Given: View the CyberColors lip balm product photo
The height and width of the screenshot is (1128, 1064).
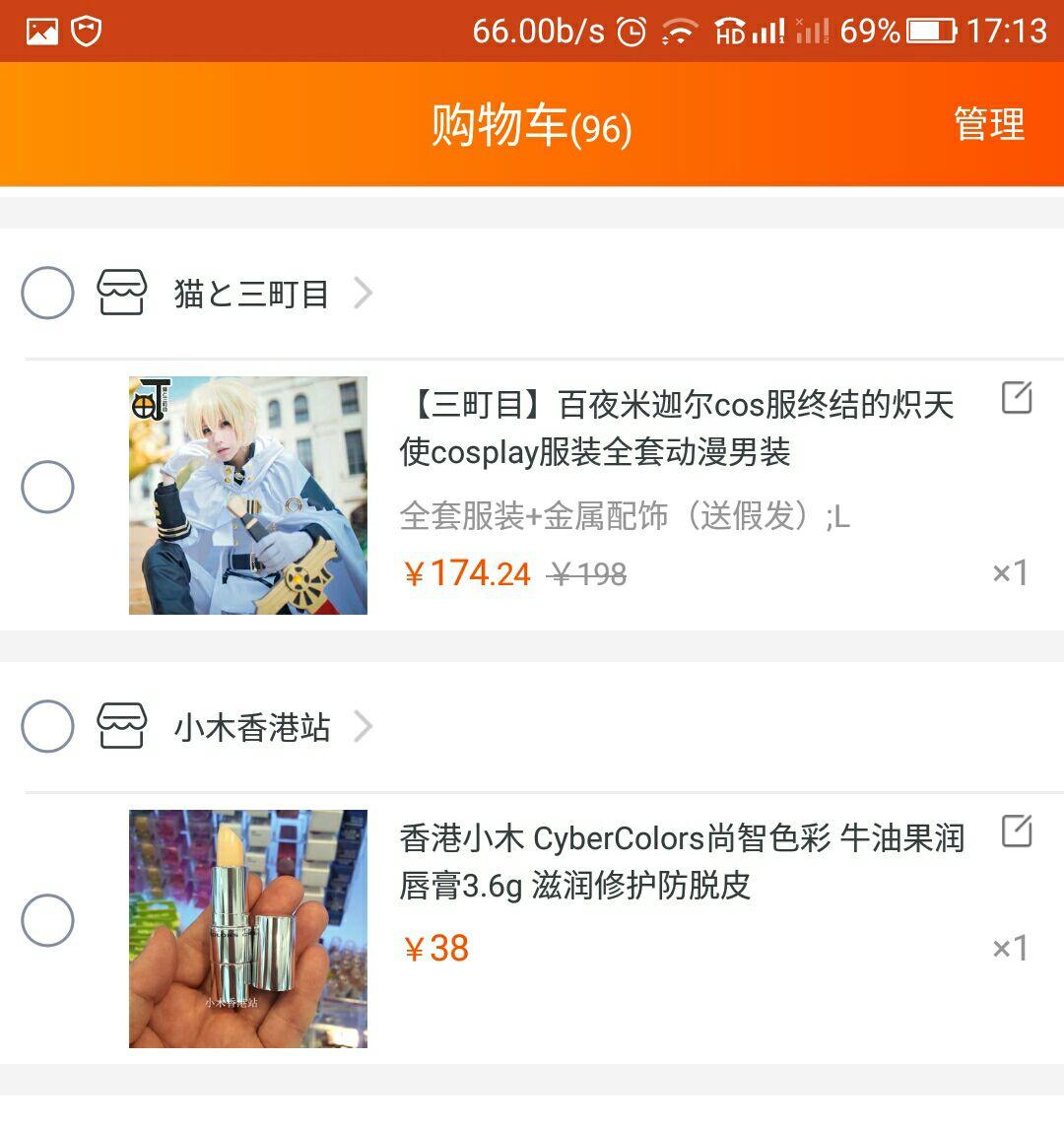Looking at the screenshot, I should [x=248, y=929].
